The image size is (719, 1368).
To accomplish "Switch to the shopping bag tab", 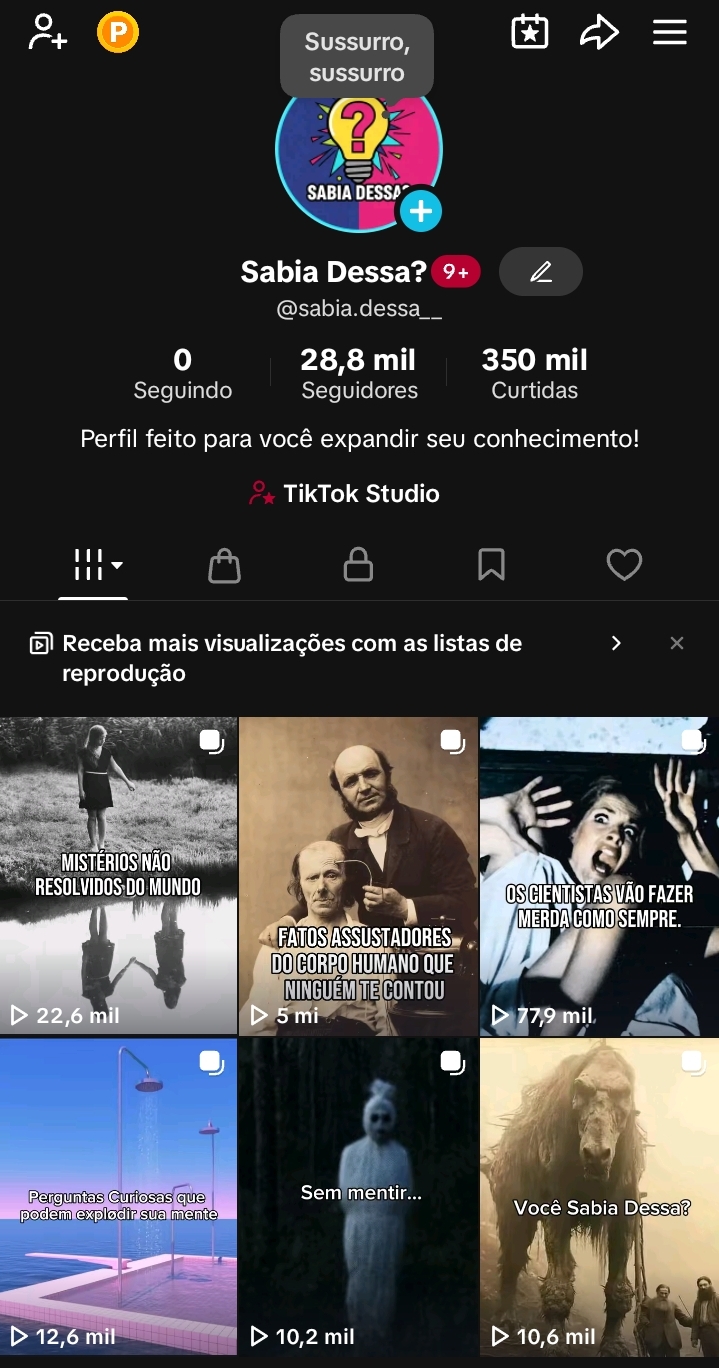I will tap(224, 566).
